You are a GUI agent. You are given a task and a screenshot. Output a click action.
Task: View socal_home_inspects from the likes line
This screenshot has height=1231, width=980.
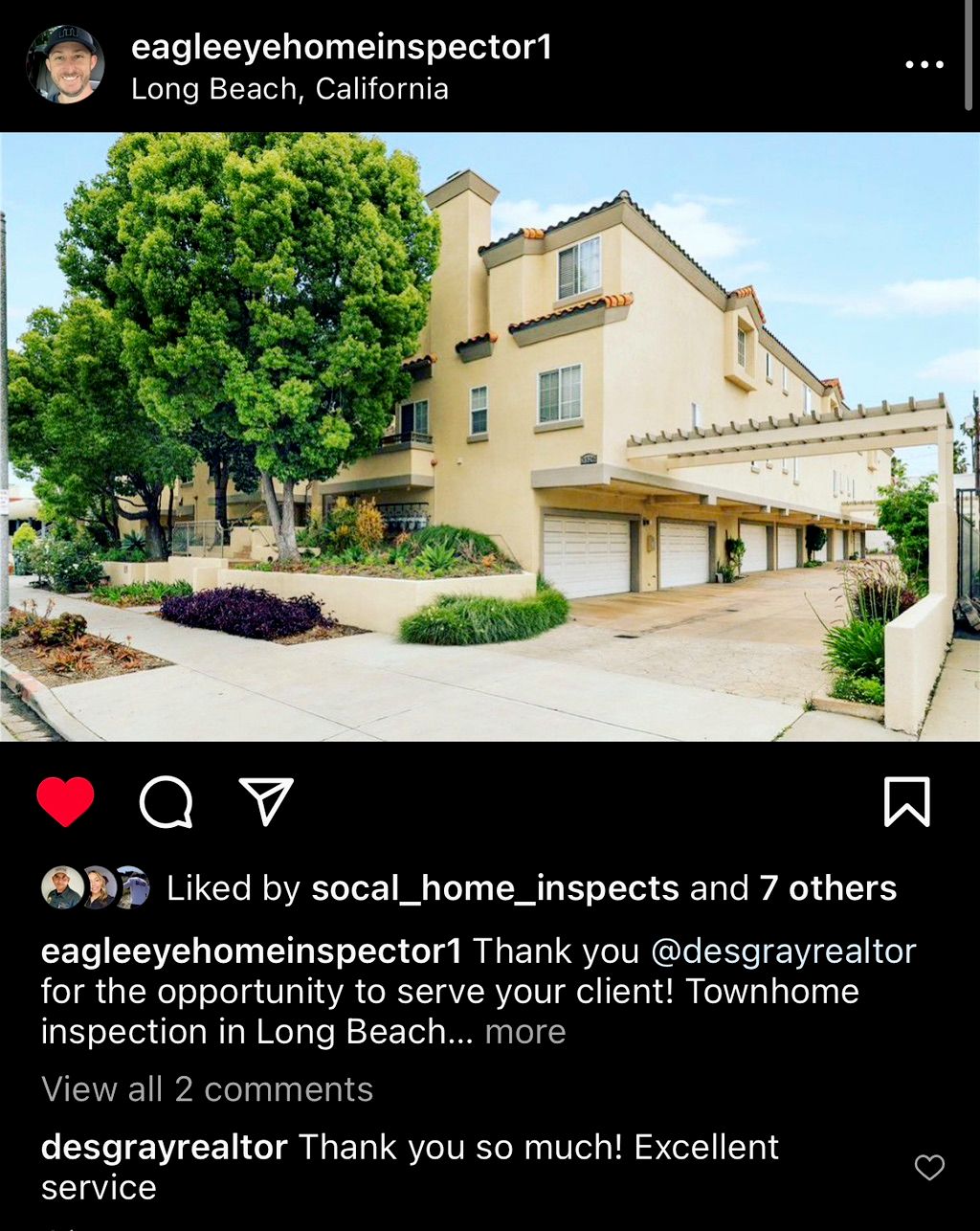(495, 888)
